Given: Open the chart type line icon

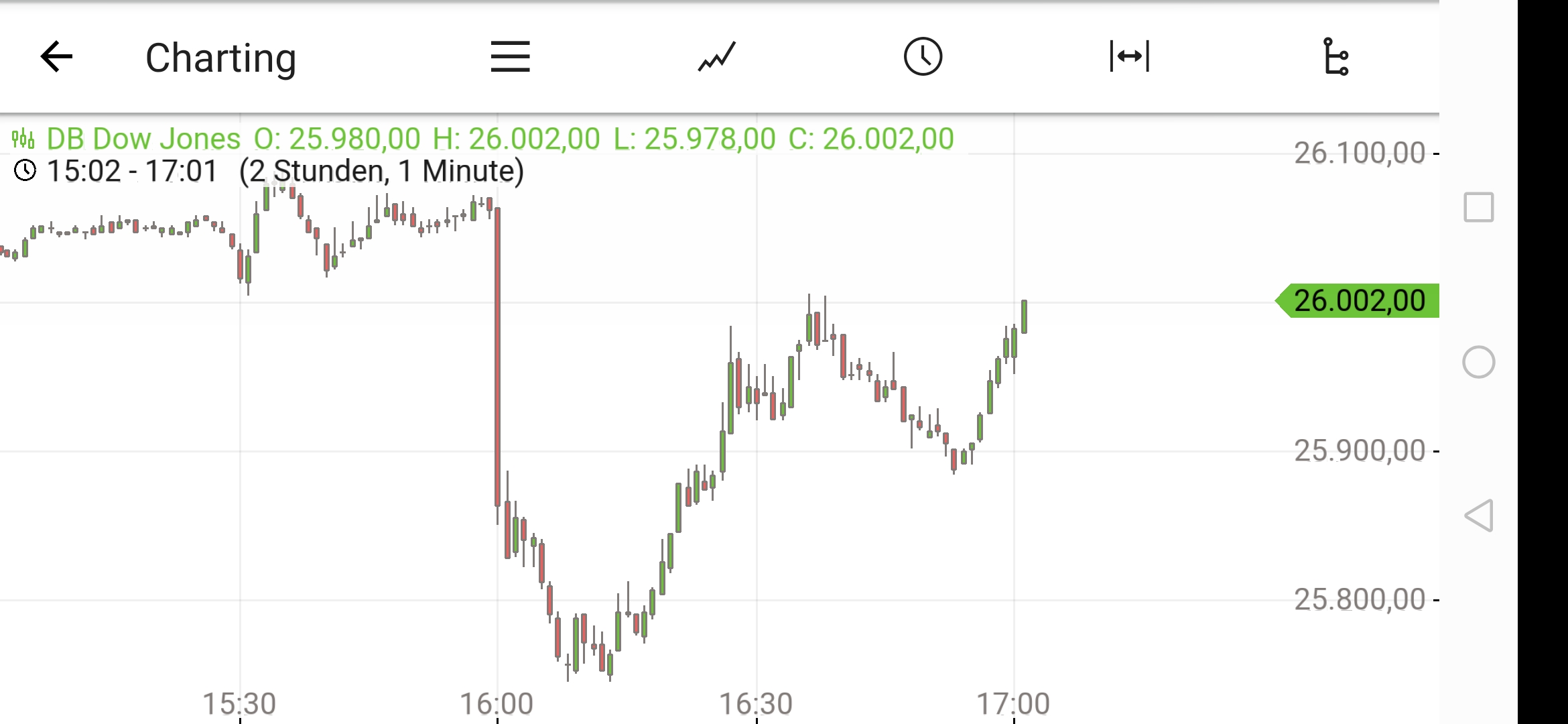Looking at the screenshot, I should [716, 57].
